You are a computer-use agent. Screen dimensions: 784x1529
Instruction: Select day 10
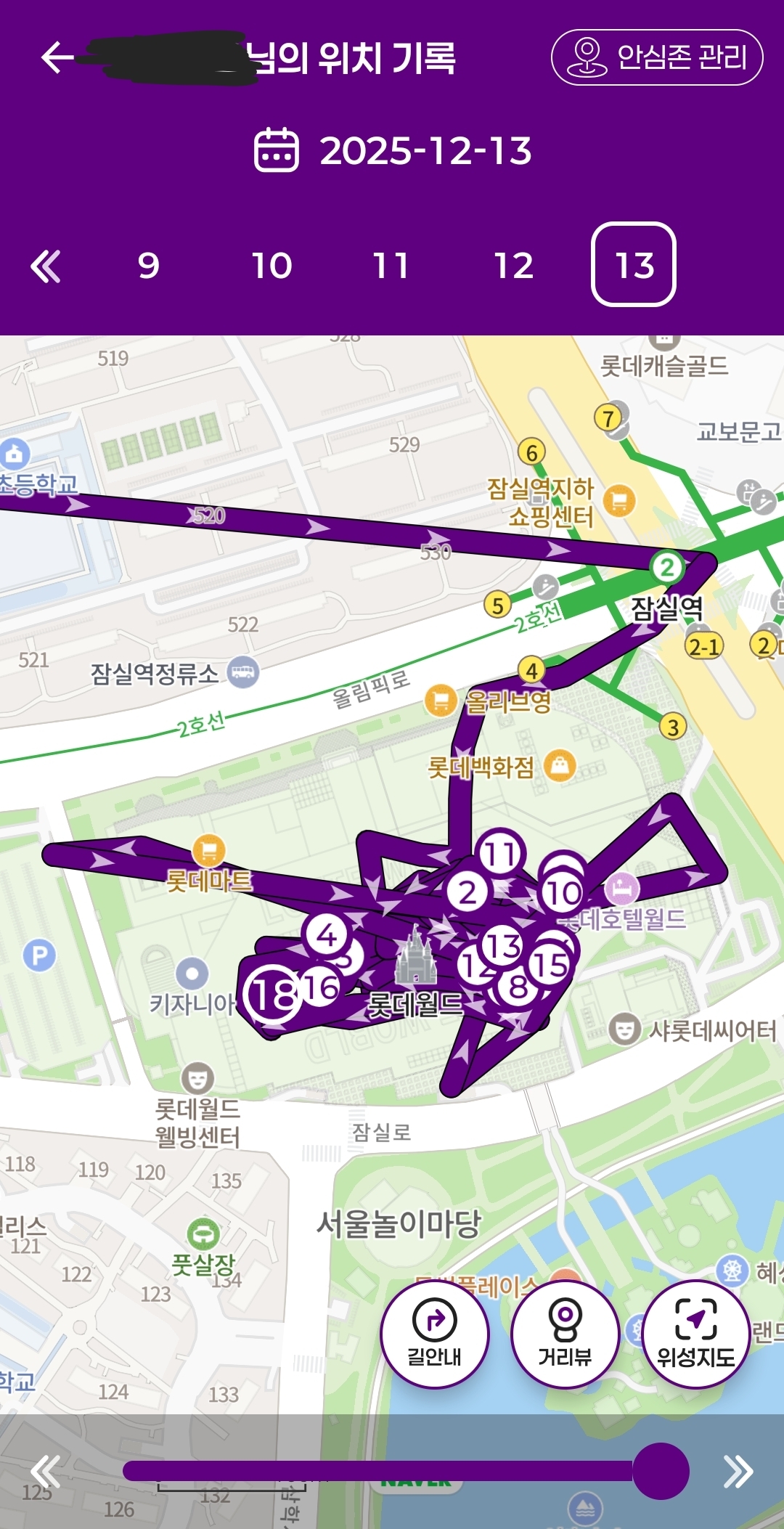click(271, 266)
